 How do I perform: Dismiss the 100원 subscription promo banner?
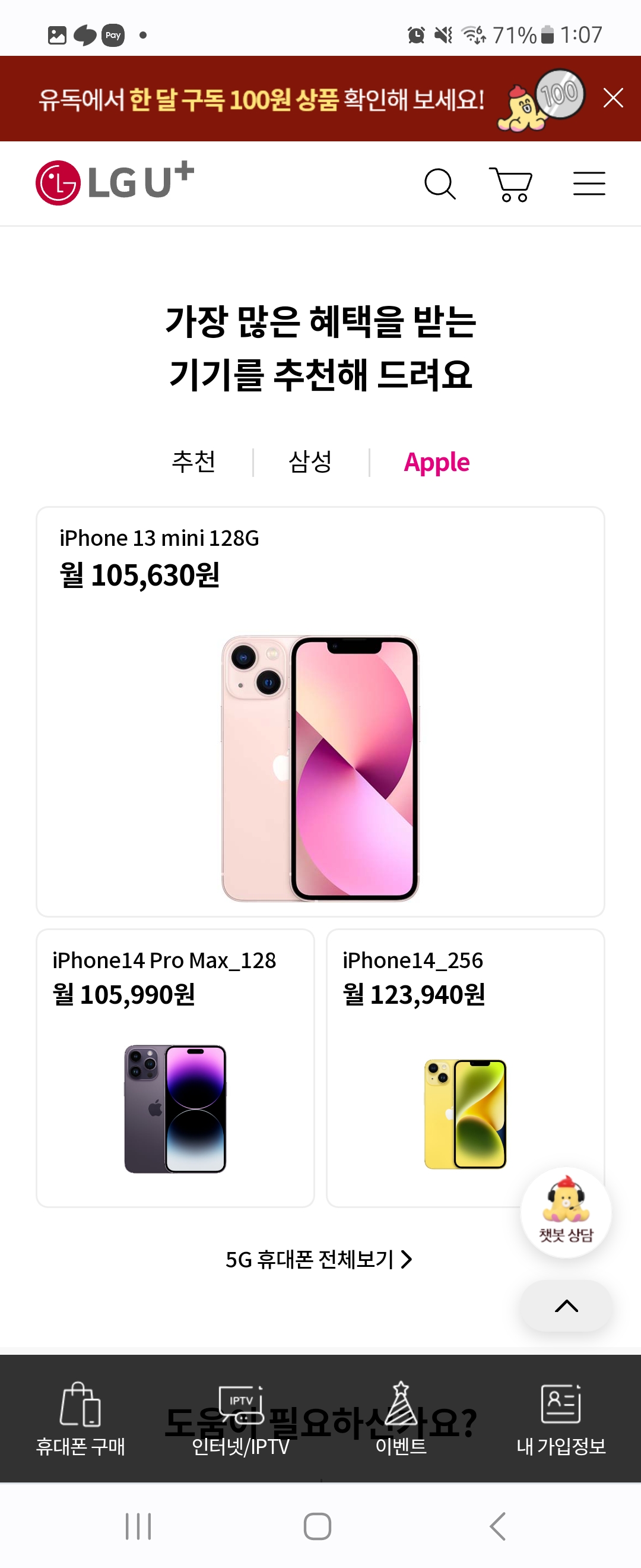tap(613, 98)
